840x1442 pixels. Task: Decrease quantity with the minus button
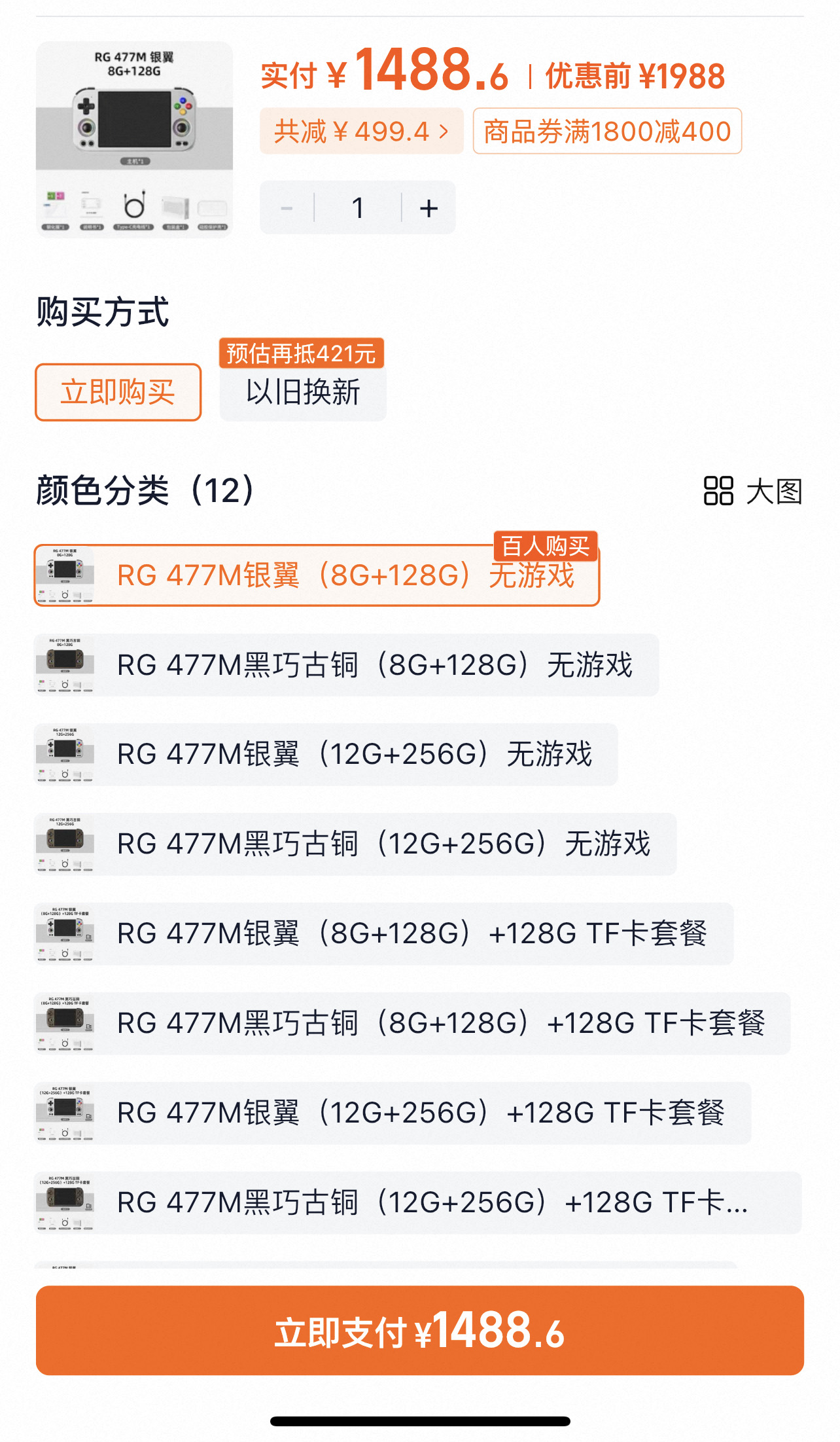tap(287, 208)
